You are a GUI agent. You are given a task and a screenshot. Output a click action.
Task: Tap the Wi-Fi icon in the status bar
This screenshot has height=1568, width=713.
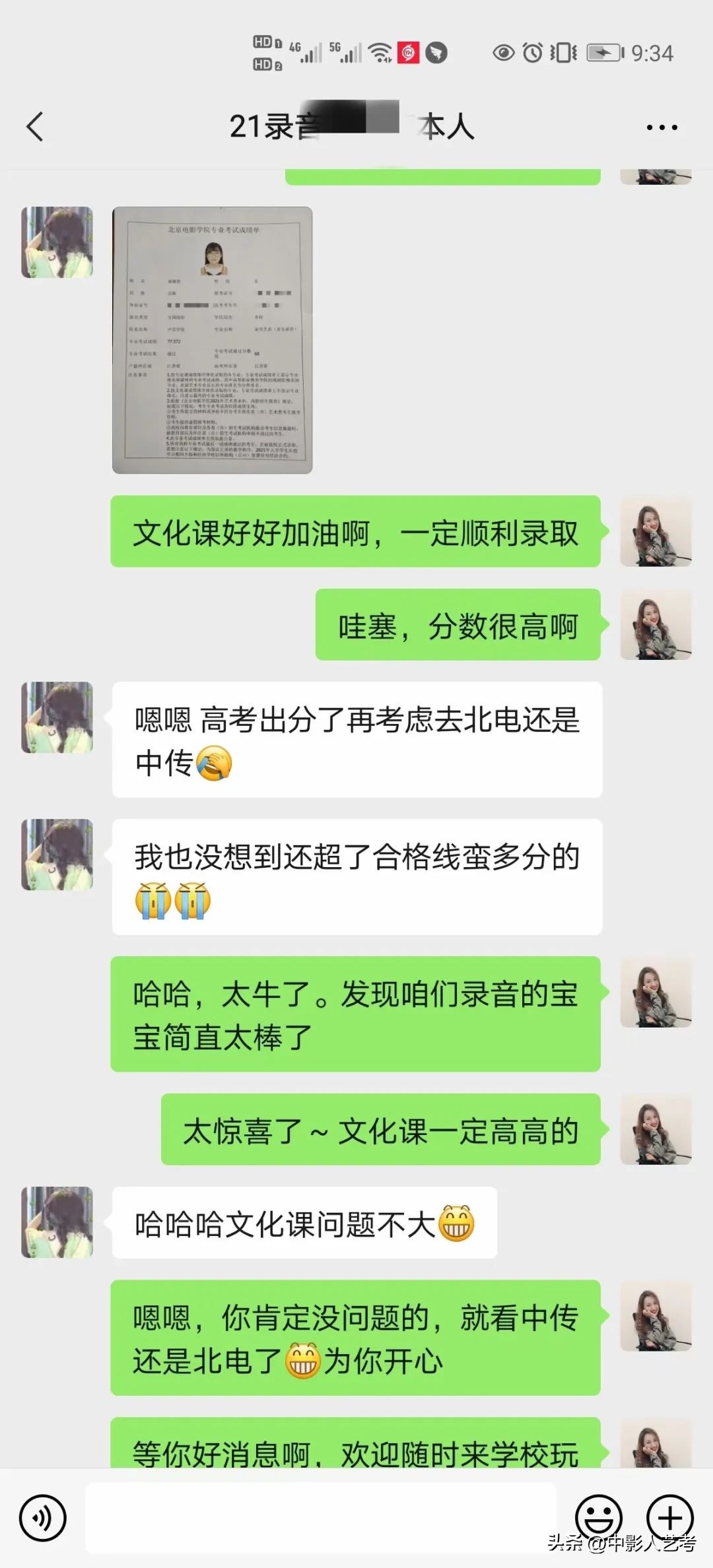coord(380,50)
